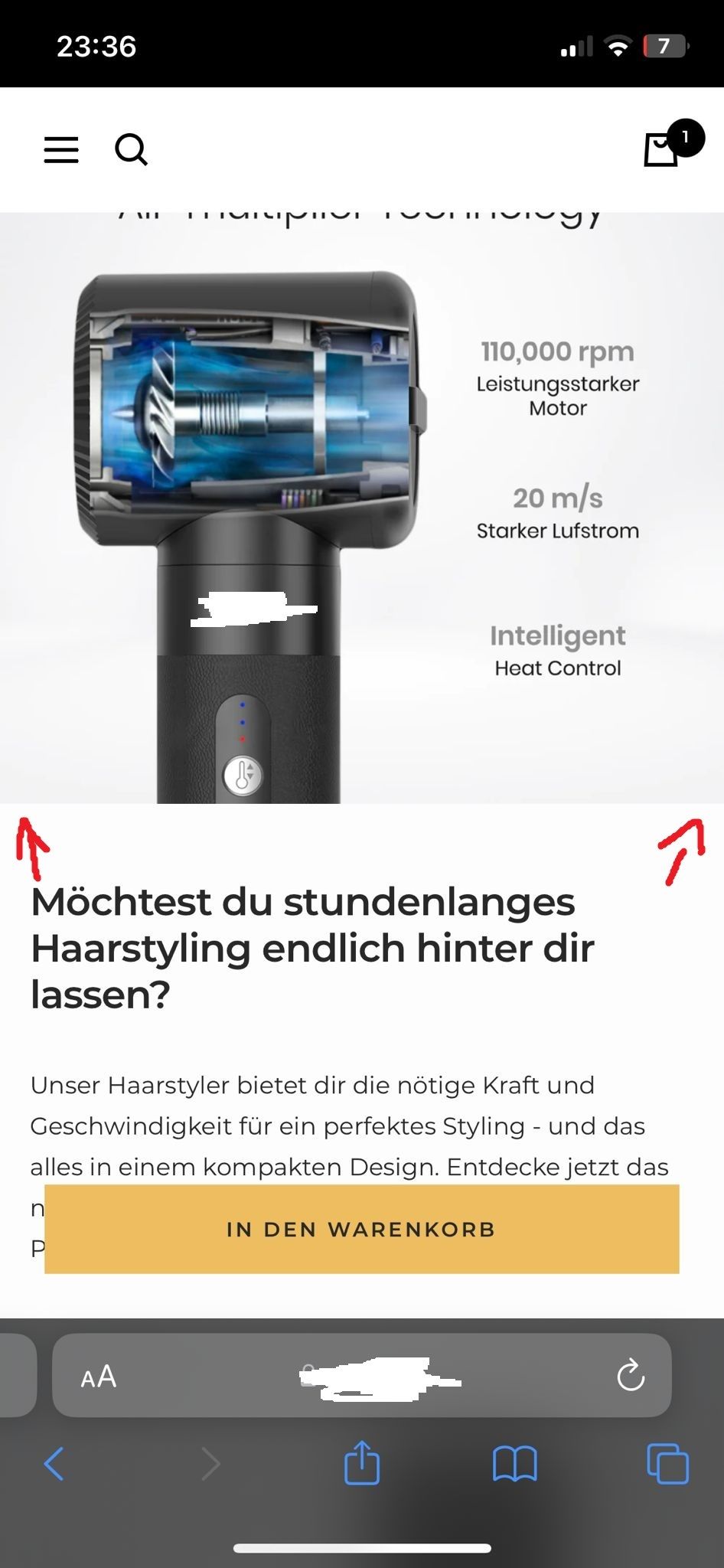This screenshot has height=1568, width=724.
Task: Open the store search
Action: [131, 150]
